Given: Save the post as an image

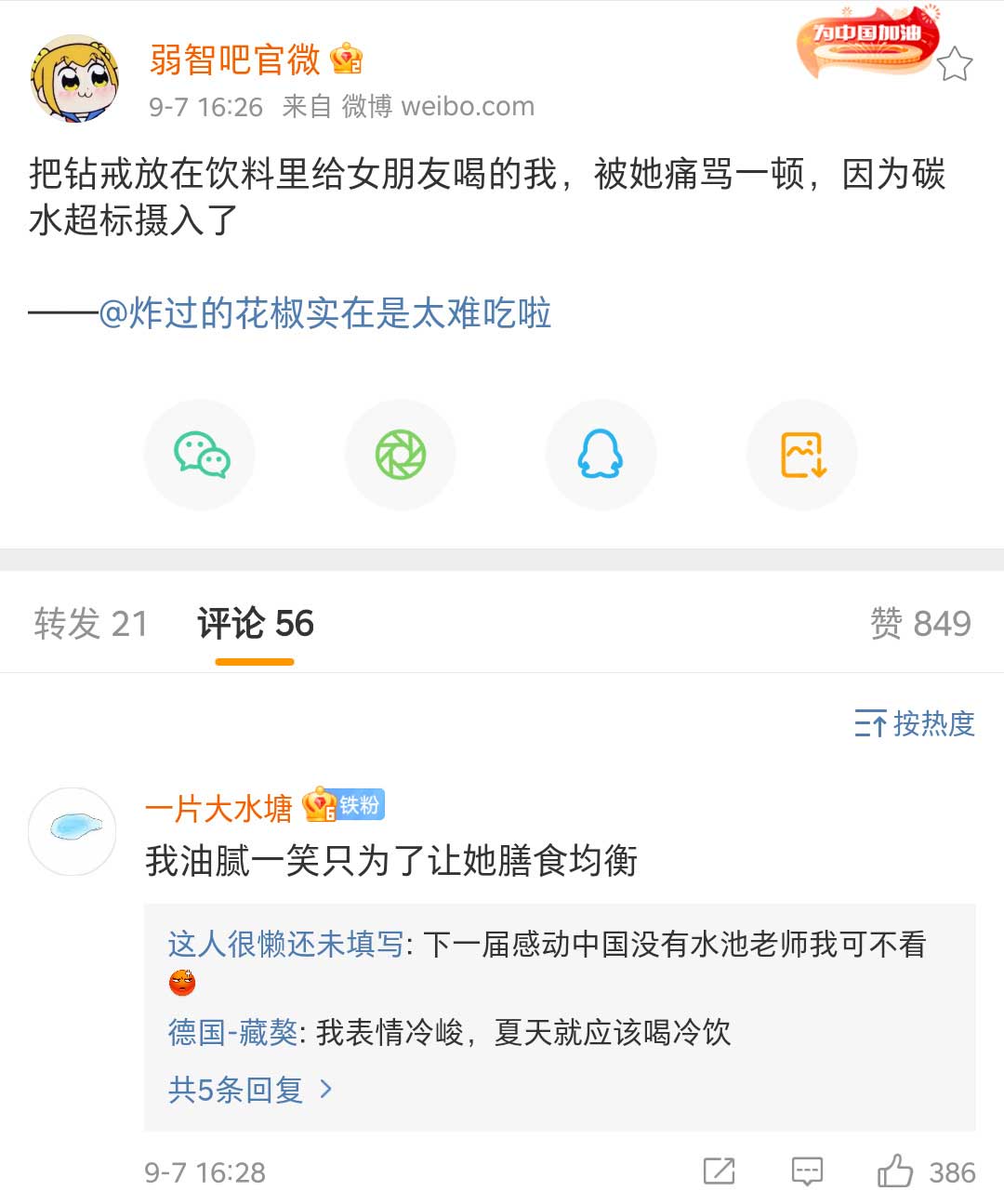Looking at the screenshot, I should (x=802, y=455).
